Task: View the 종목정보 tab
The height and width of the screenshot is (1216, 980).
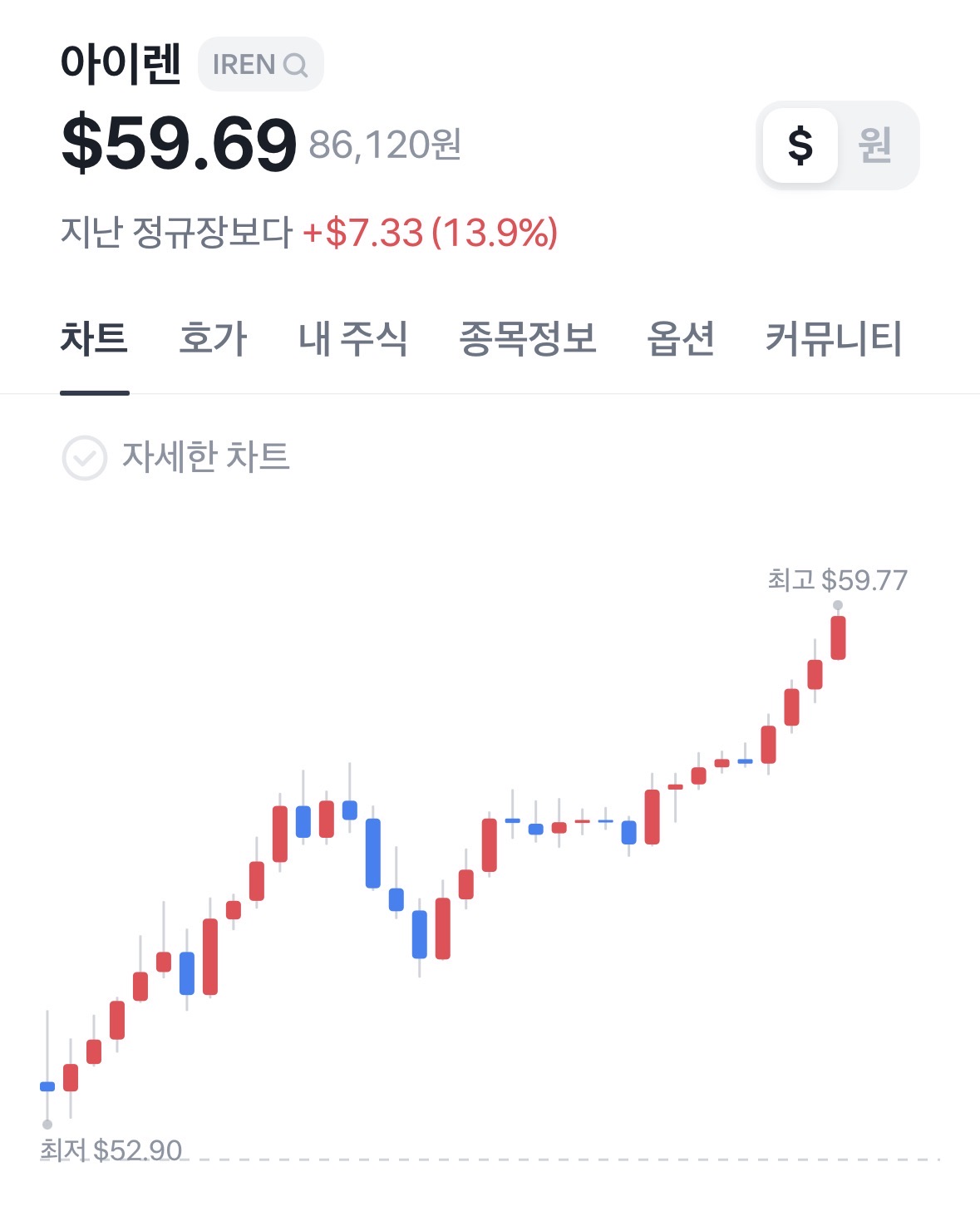Action: coord(528,338)
